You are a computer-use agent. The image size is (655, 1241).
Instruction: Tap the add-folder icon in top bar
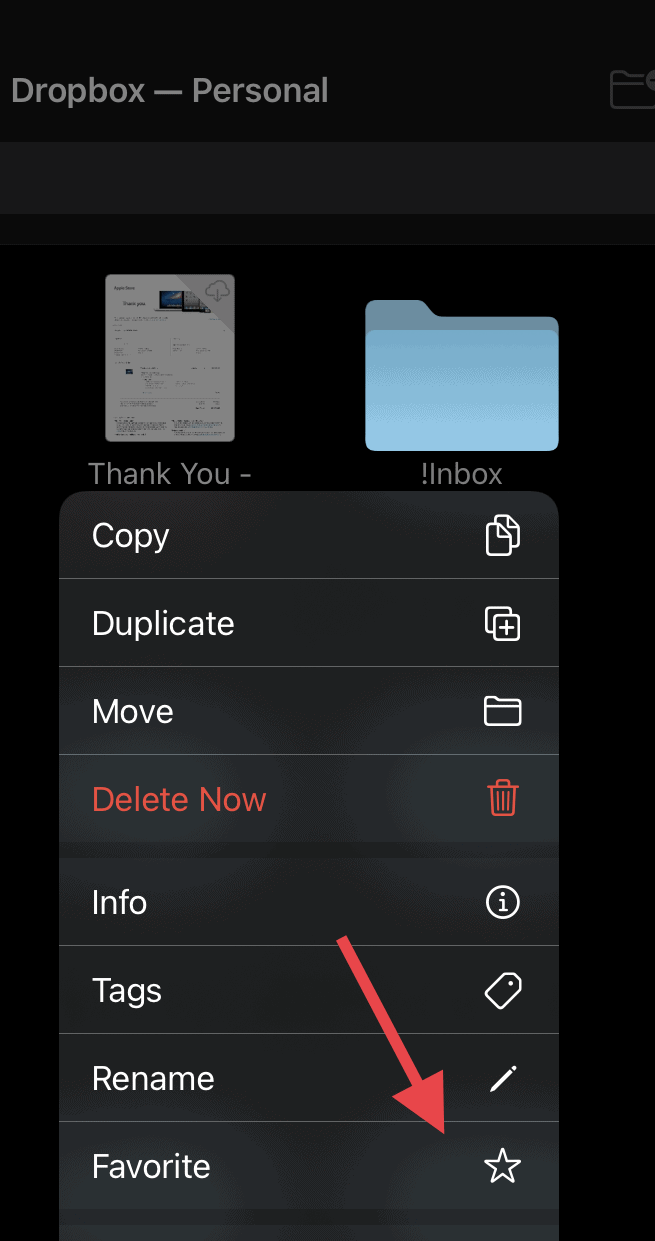[632, 89]
